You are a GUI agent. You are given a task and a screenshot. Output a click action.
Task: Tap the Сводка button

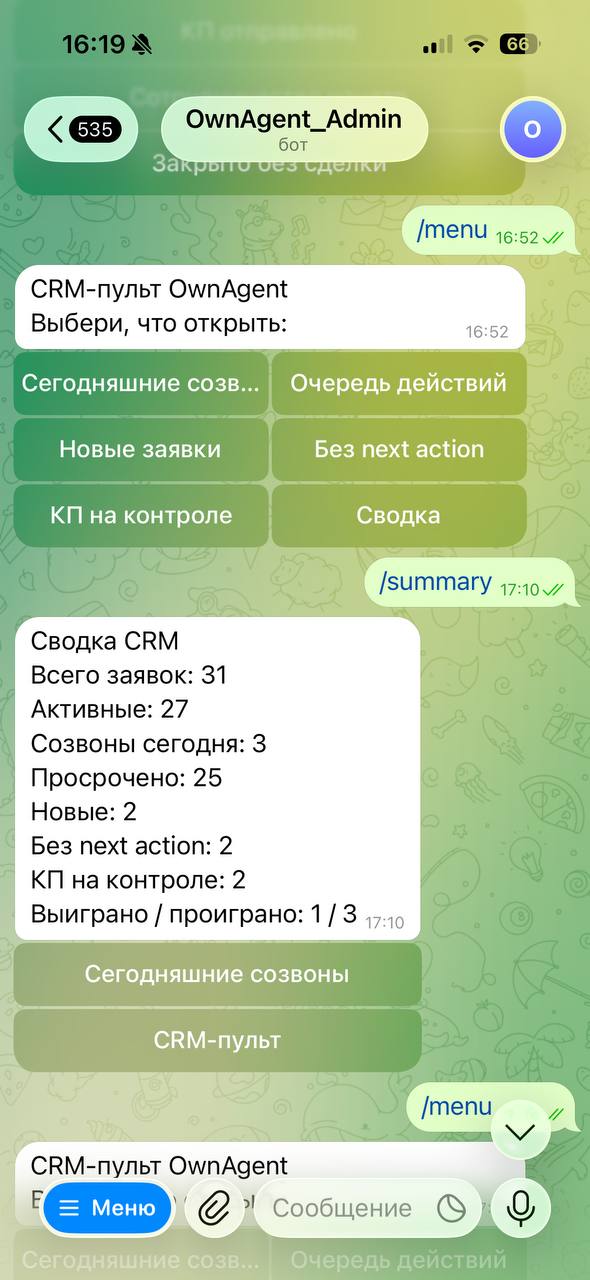tap(399, 515)
